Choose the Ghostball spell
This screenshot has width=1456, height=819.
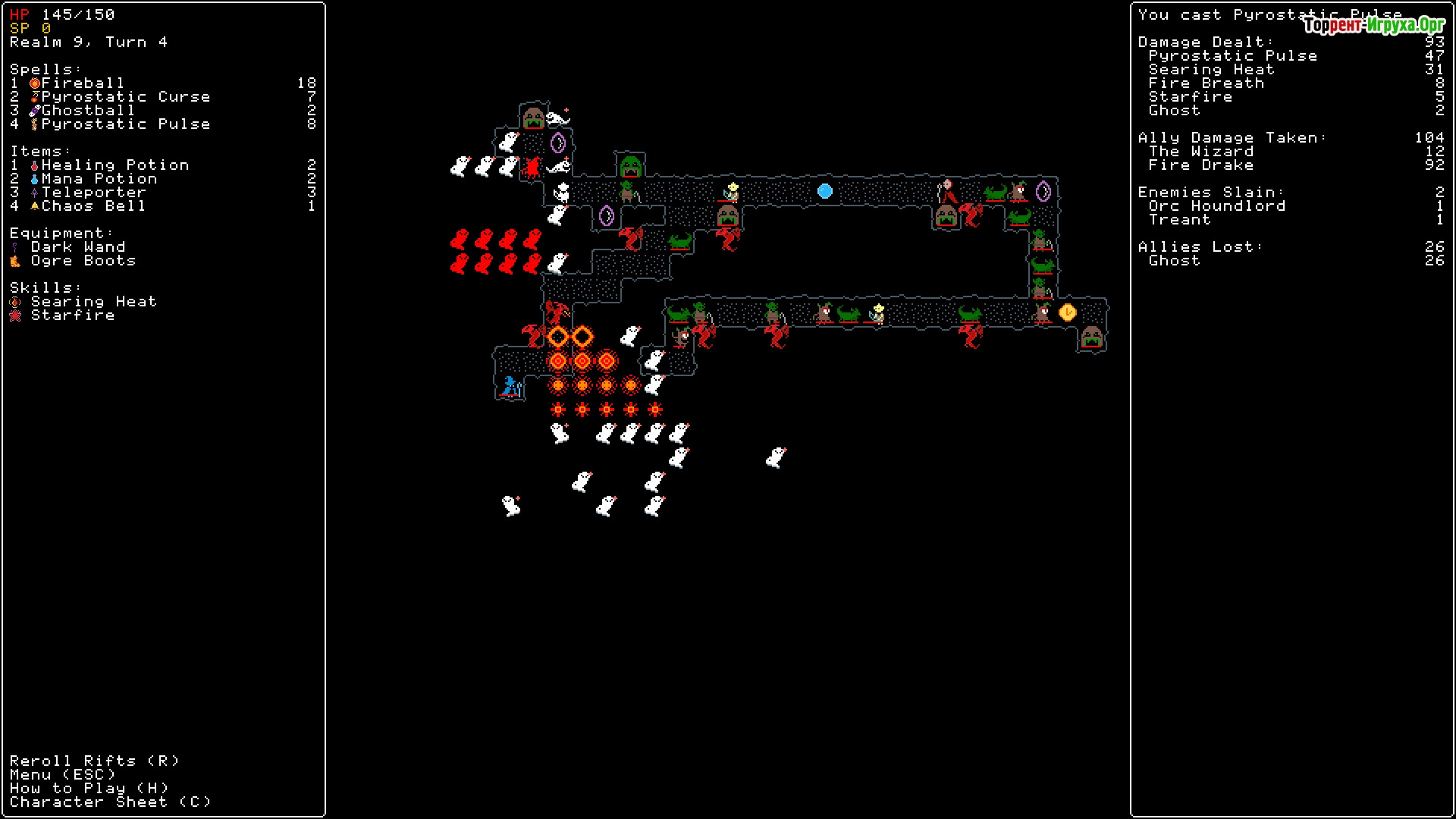[x=87, y=111]
